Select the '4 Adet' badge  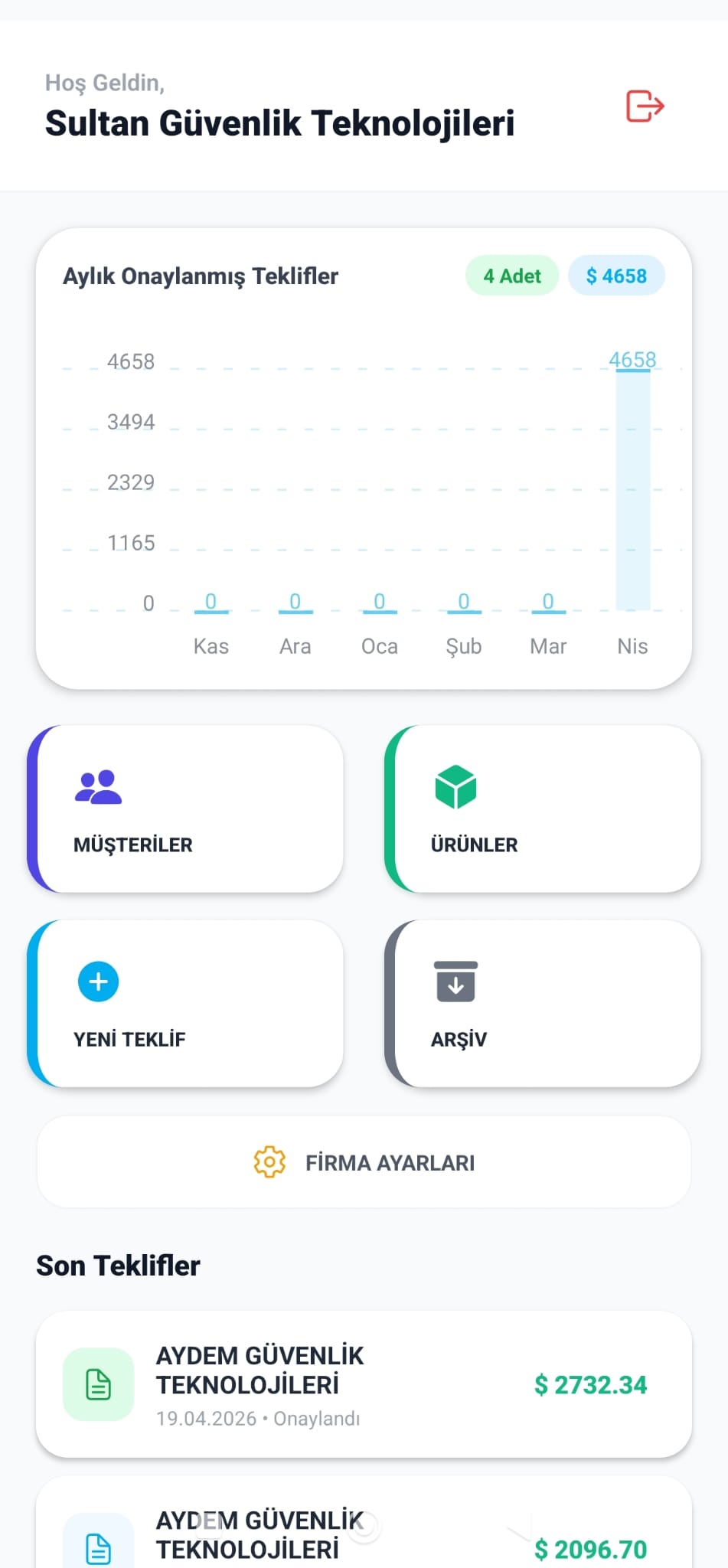511,276
